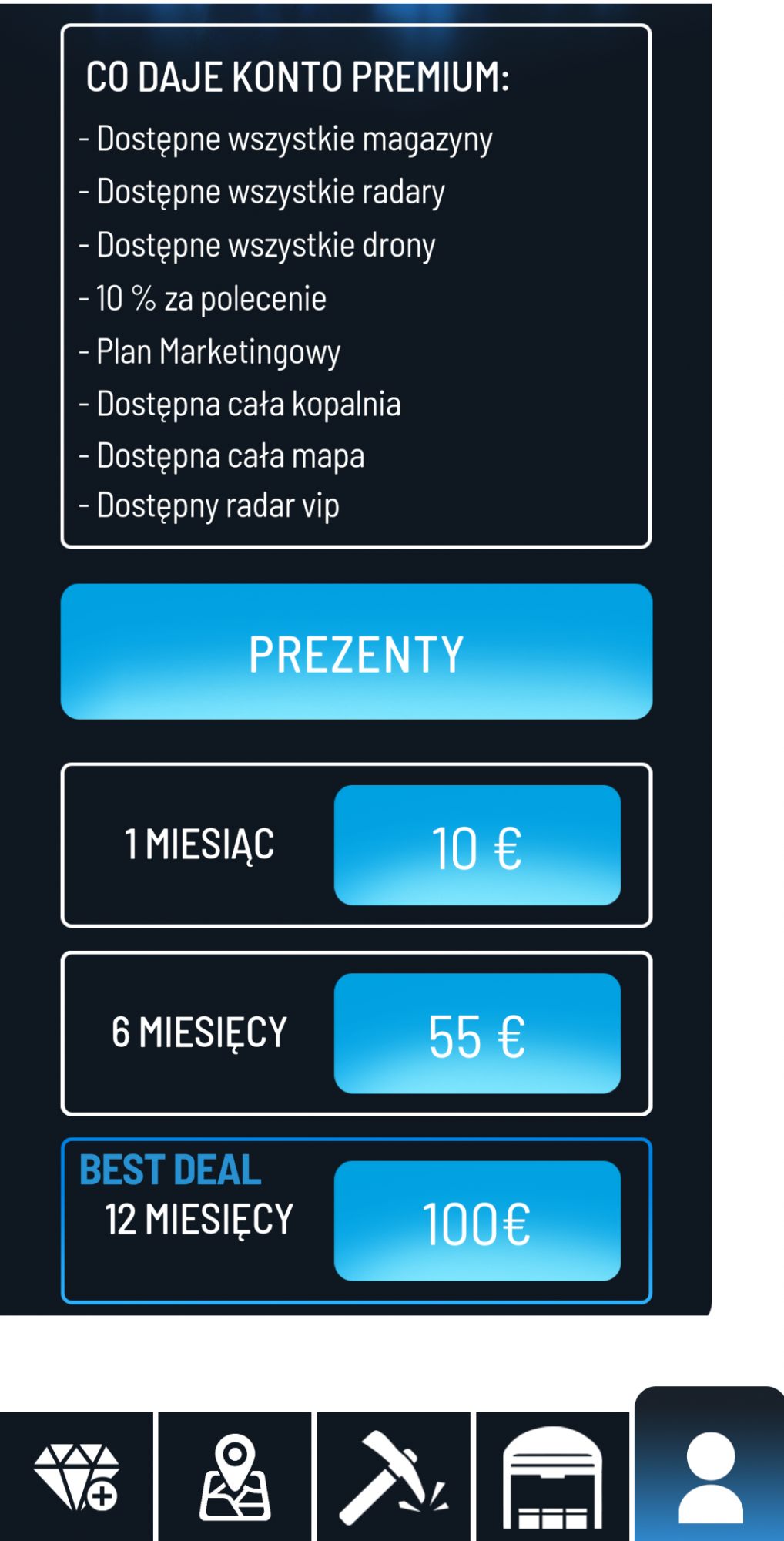Go to the mine pickaxe tab
The width and height of the screenshot is (784, 1541).
click(x=394, y=1476)
